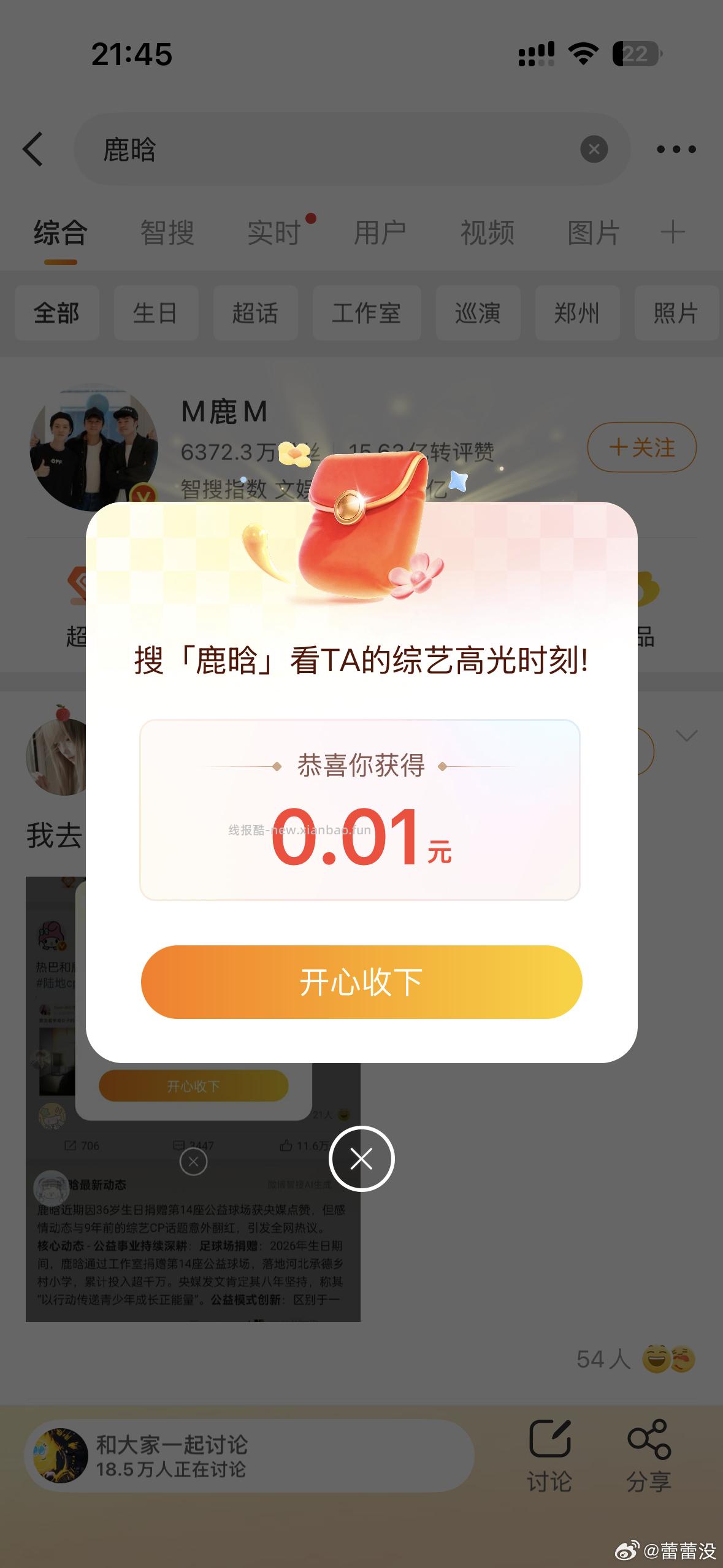Image resolution: width=723 pixels, height=1568 pixels.
Task: Tap the plus icon to add more search tabs
Action: 672,233
